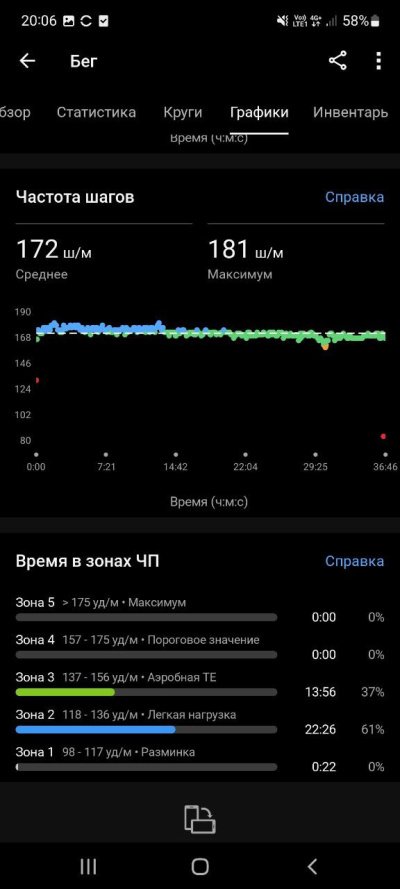Open the Круги tab
Screen dimensions: 400x889
pyautogui.click(x=182, y=112)
